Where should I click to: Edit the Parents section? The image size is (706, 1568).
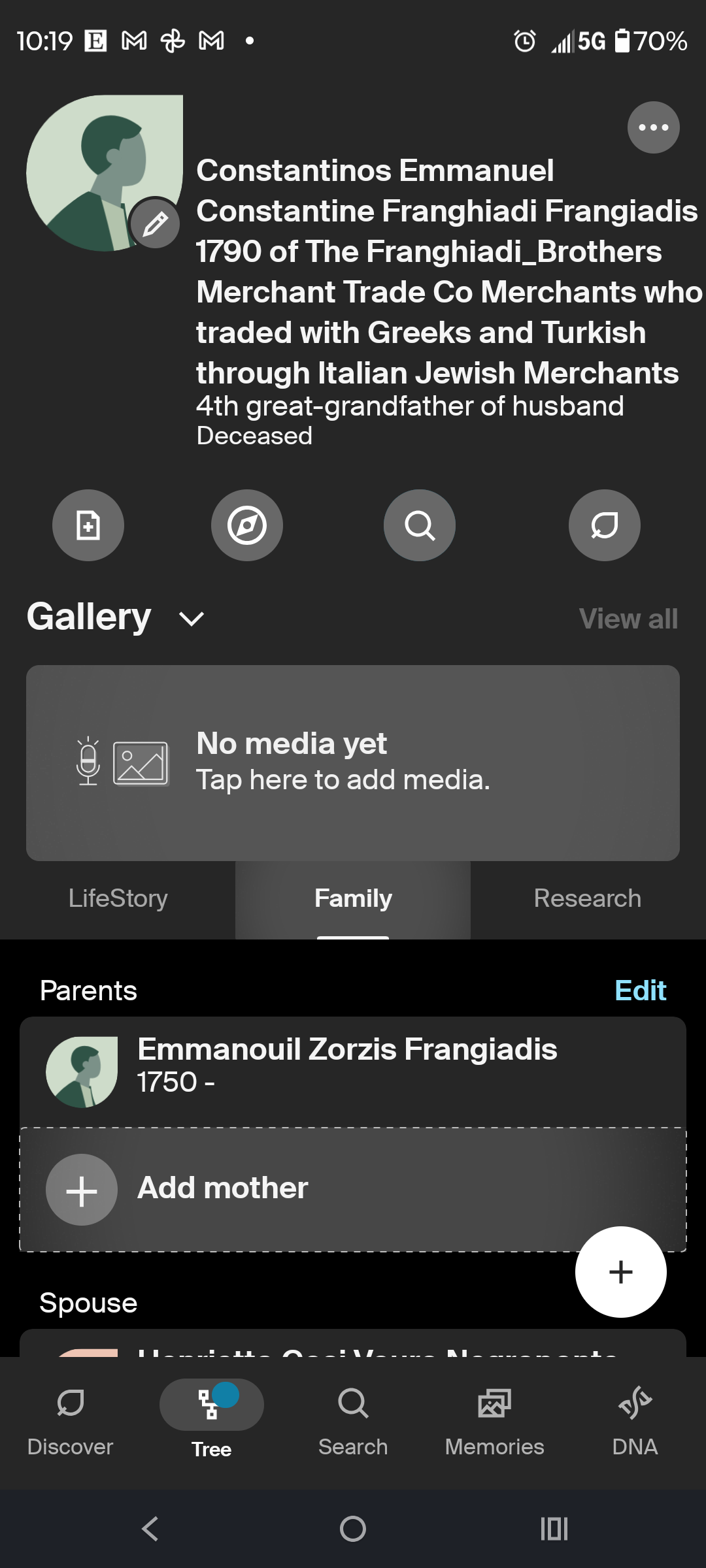click(x=640, y=990)
